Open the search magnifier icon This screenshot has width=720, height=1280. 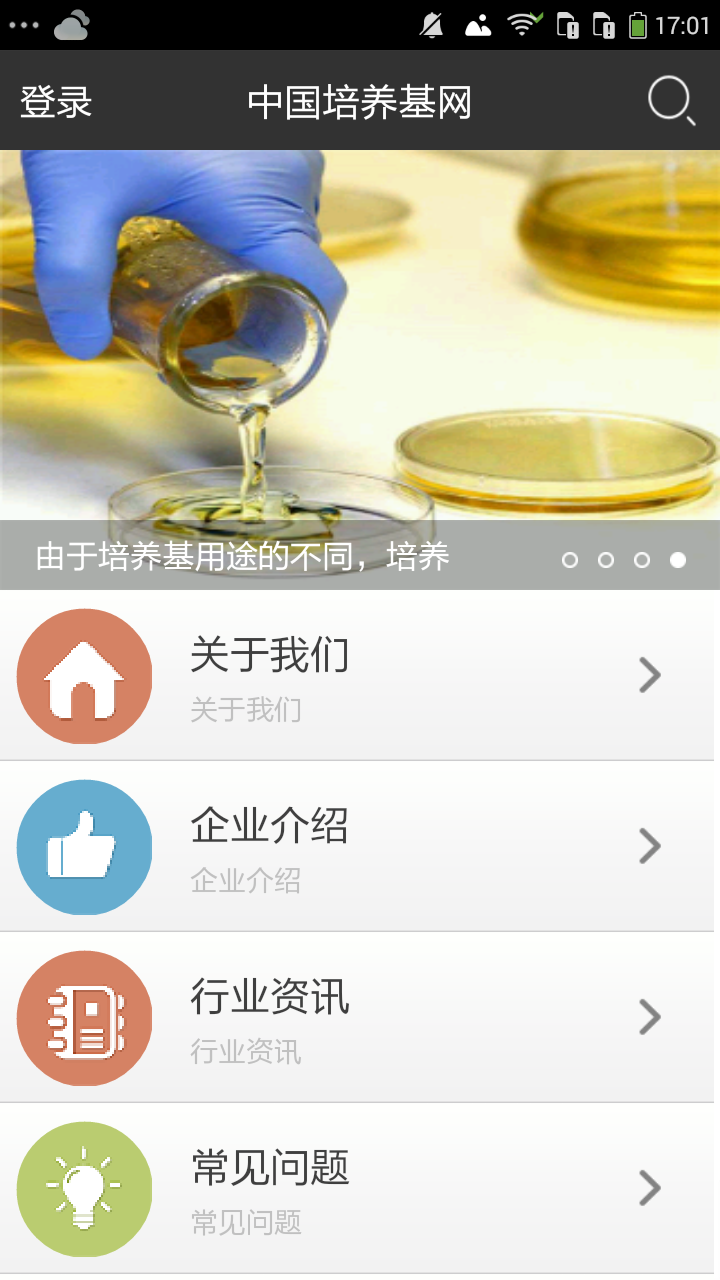[x=670, y=99]
